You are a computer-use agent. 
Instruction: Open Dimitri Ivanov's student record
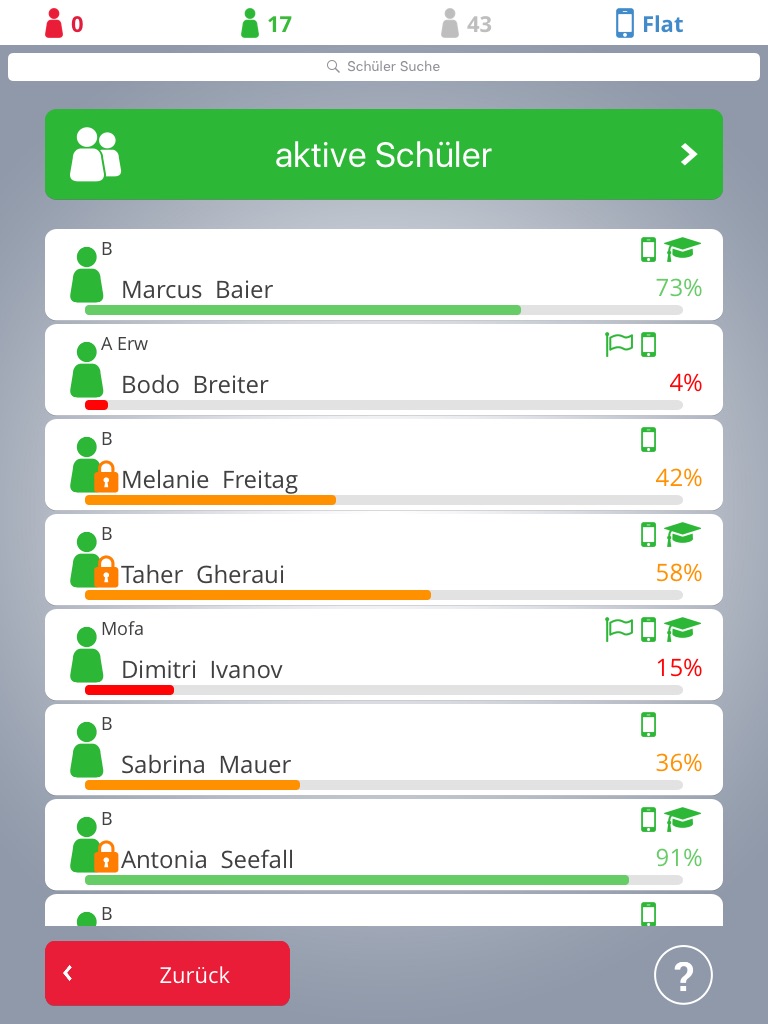point(384,654)
